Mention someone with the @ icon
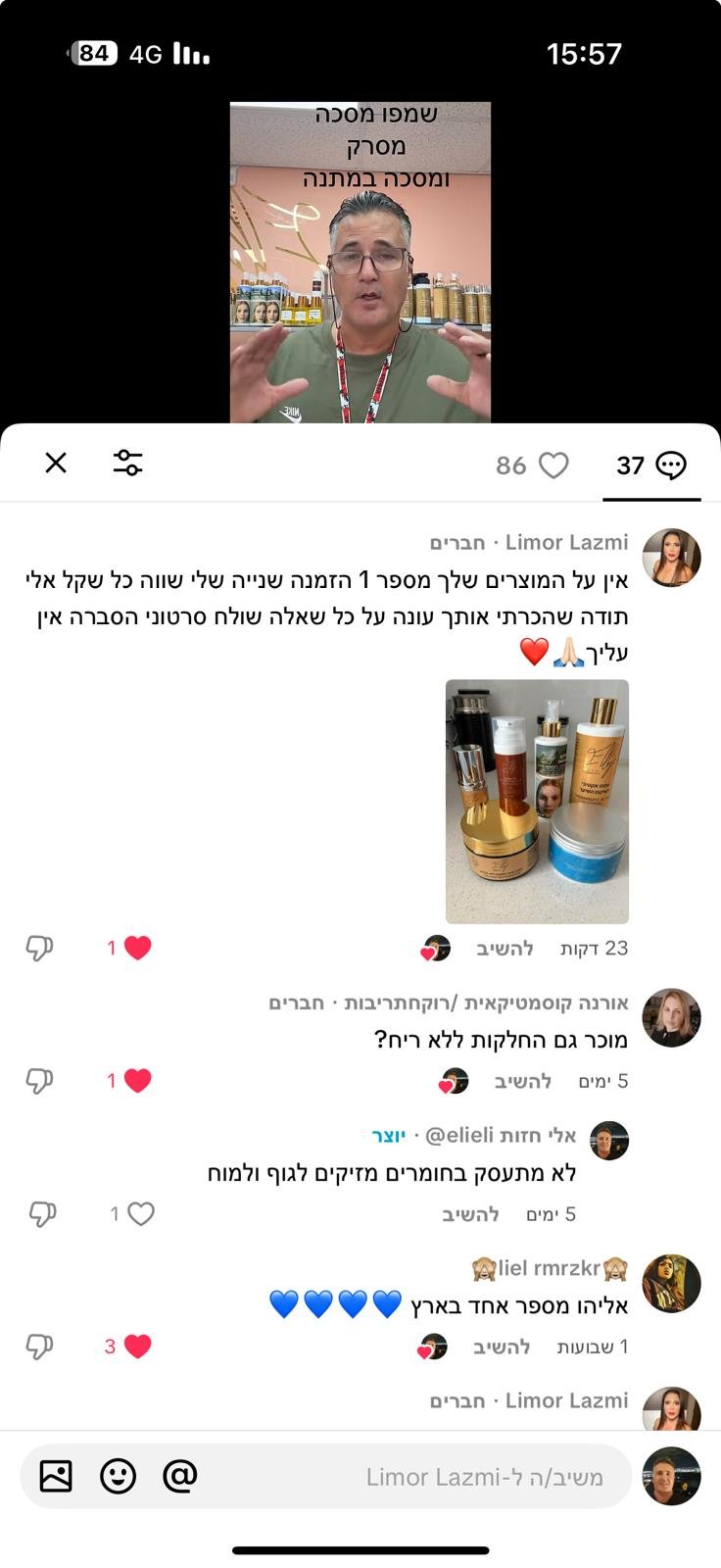The height and width of the screenshot is (1568, 721). pos(180,1475)
